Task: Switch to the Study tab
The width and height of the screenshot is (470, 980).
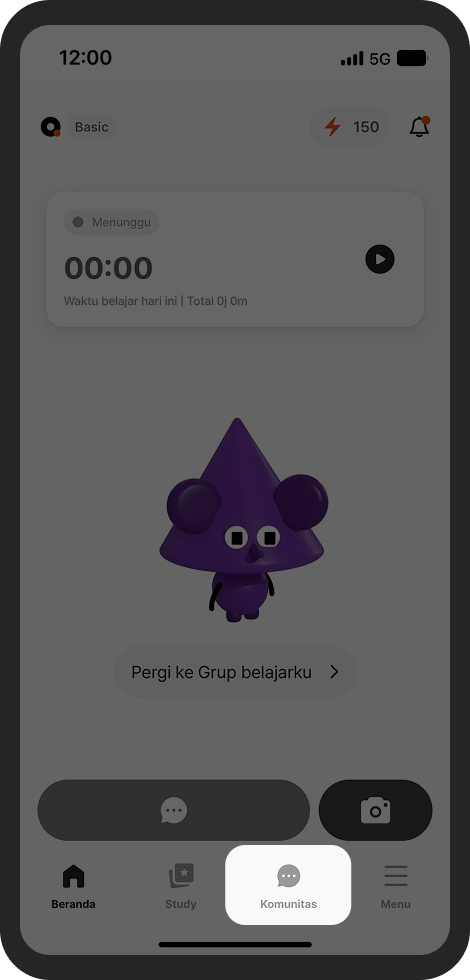Action: (181, 886)
